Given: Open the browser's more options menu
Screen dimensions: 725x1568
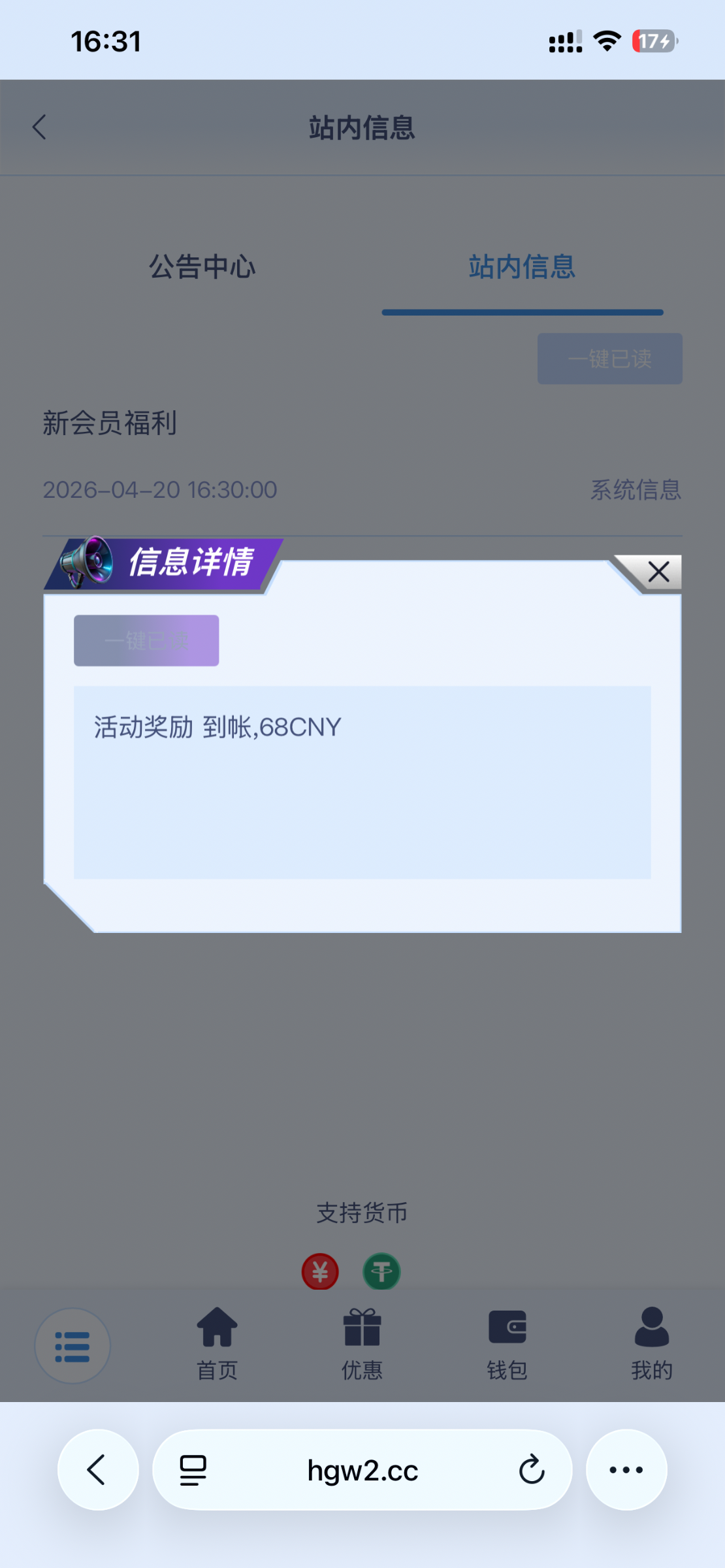Looking at the screenshot, I should 626,1470.
